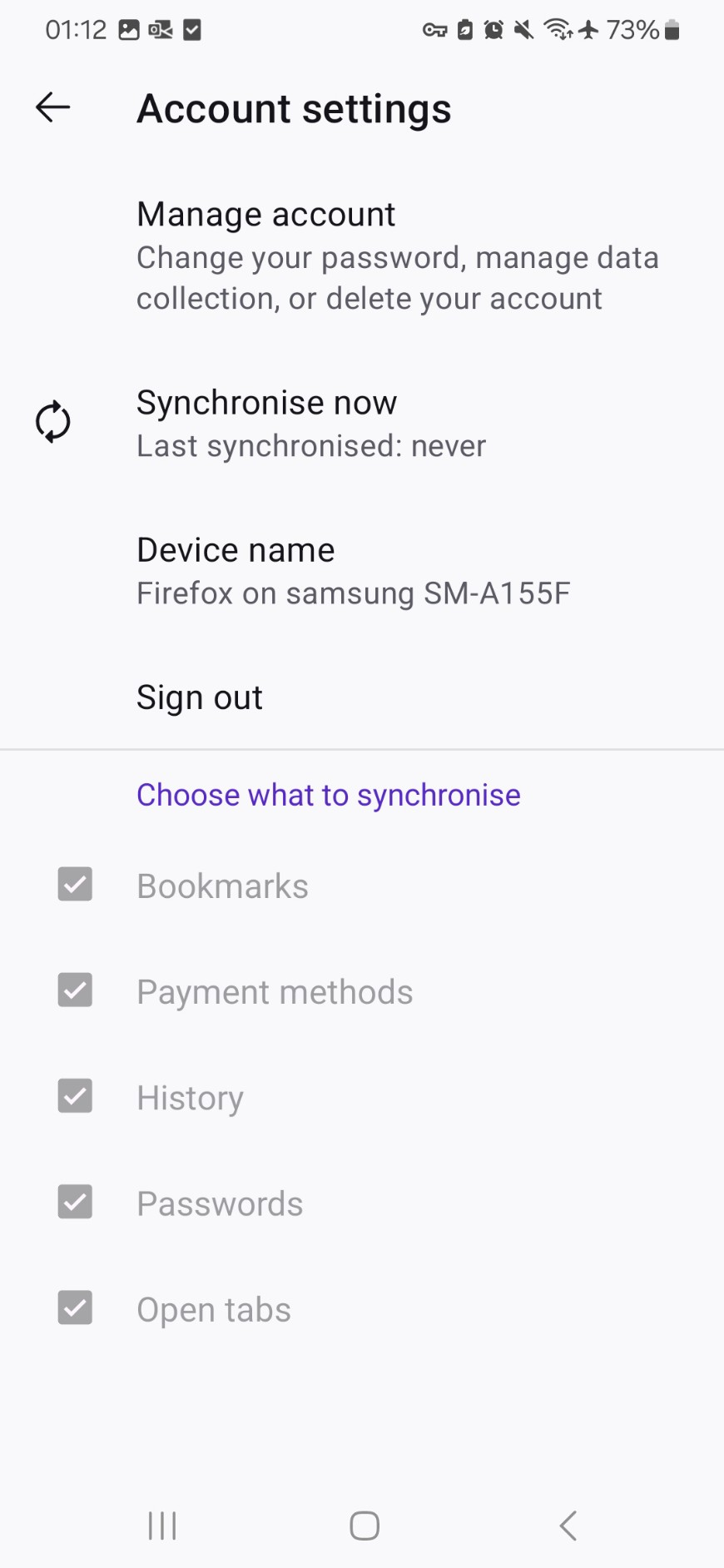Go to the system home screen
The height and width of the screenshot is (1568, 724).
tap(364, 1526)
